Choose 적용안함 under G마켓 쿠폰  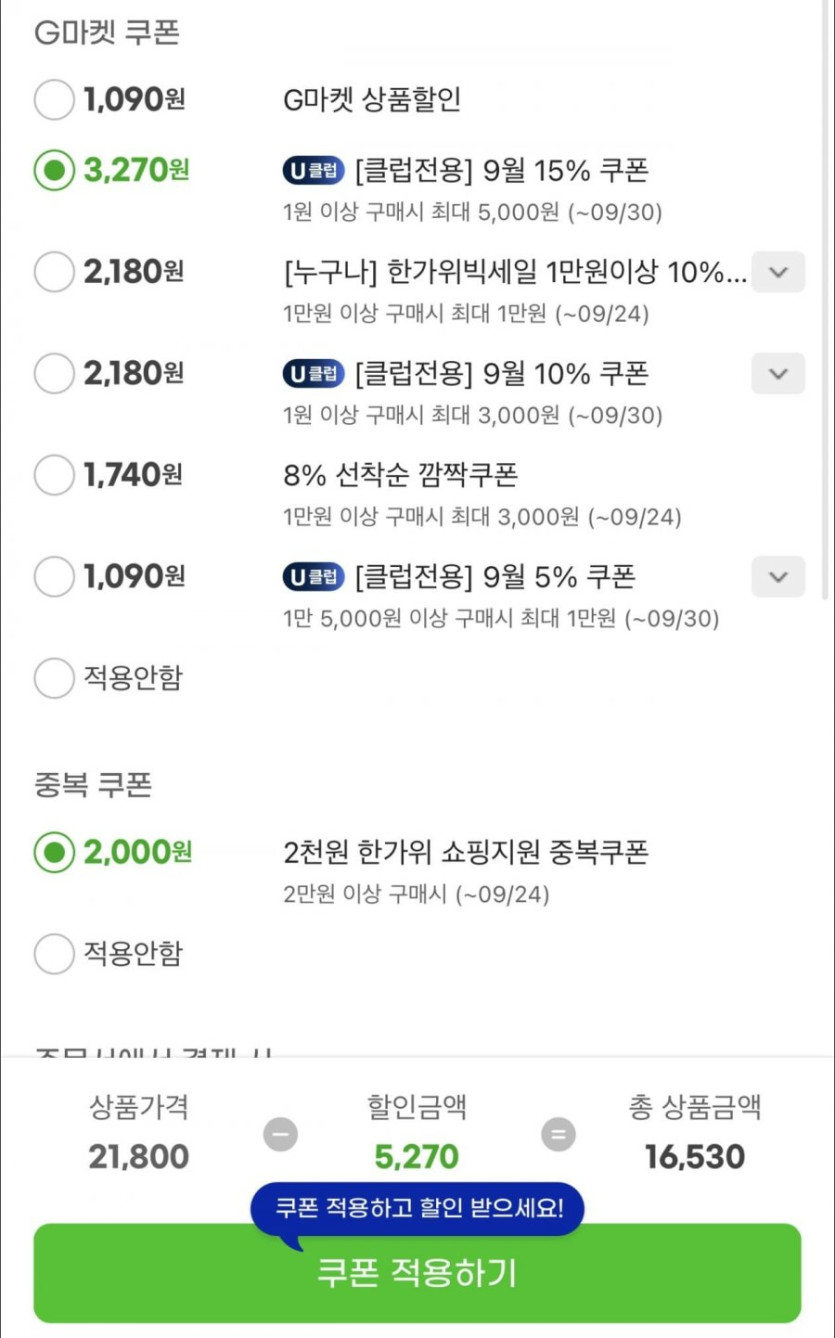pos(54,679)
